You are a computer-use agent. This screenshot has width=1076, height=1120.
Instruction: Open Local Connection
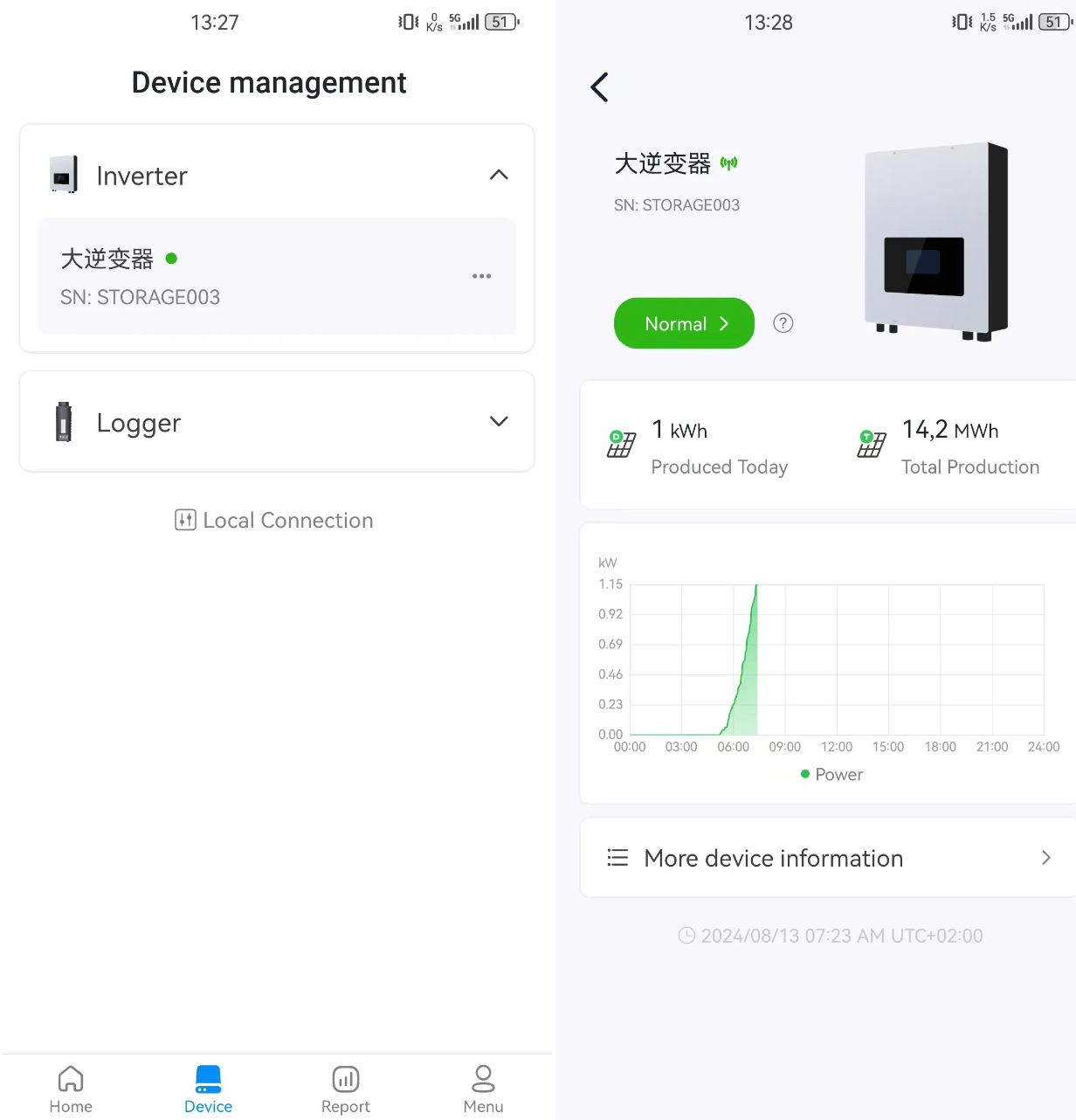click(274, 521)
